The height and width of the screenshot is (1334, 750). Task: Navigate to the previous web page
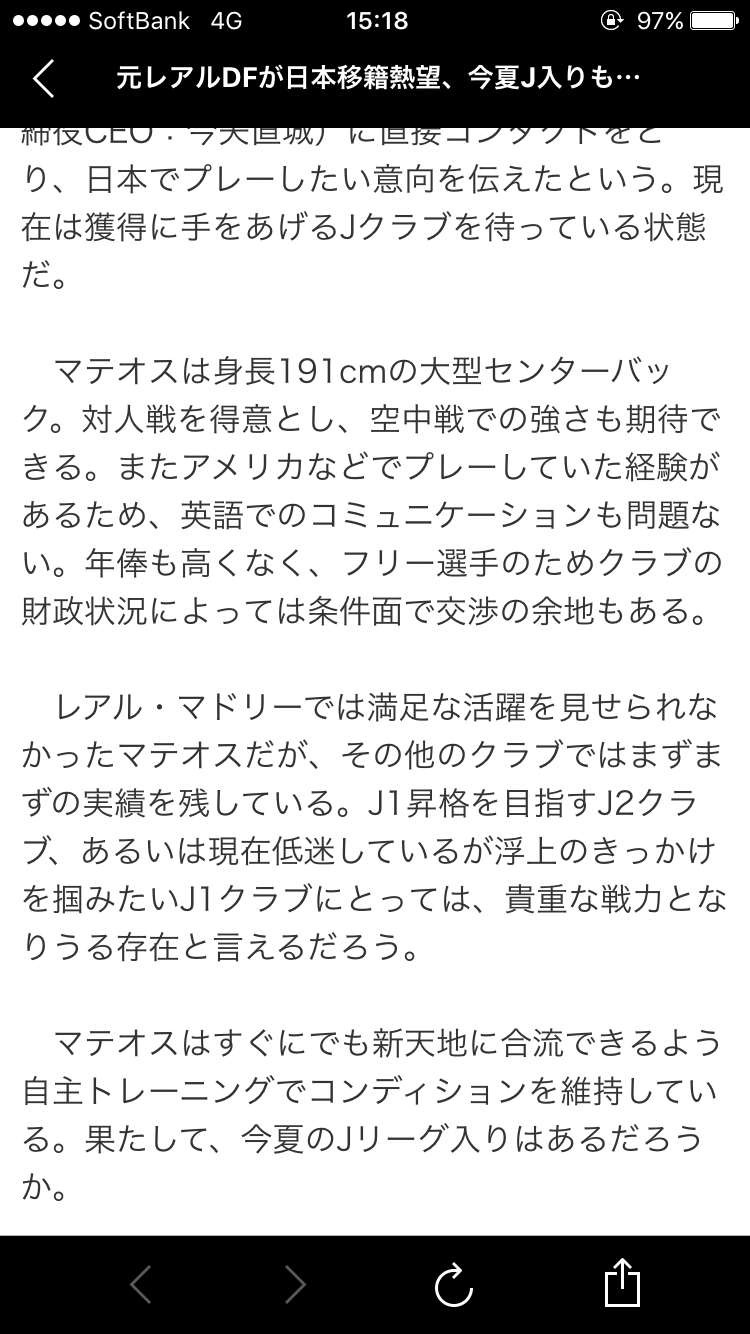coord(141,1285)
